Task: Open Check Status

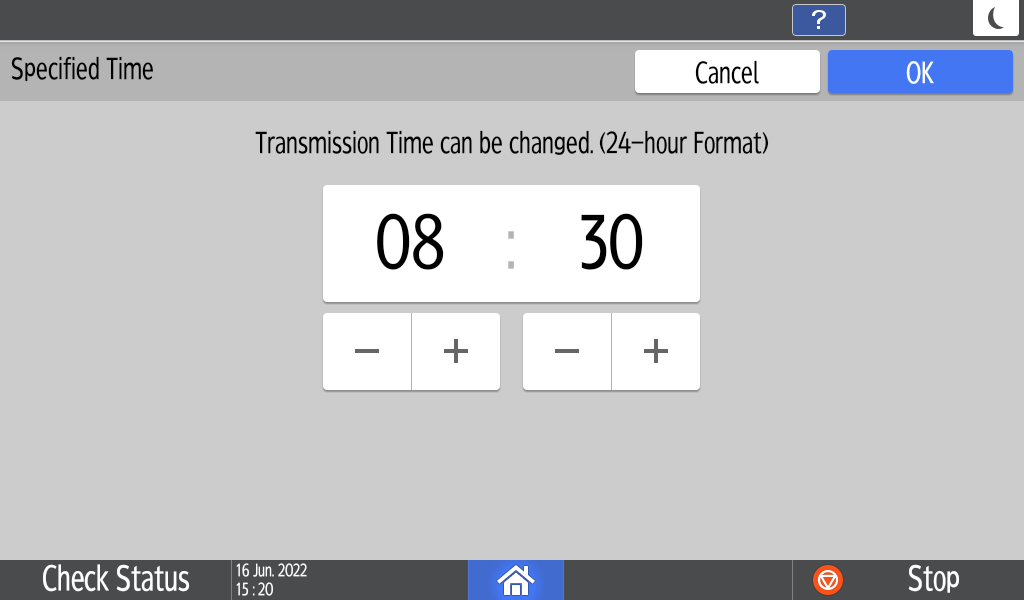Action: [115, 579]
